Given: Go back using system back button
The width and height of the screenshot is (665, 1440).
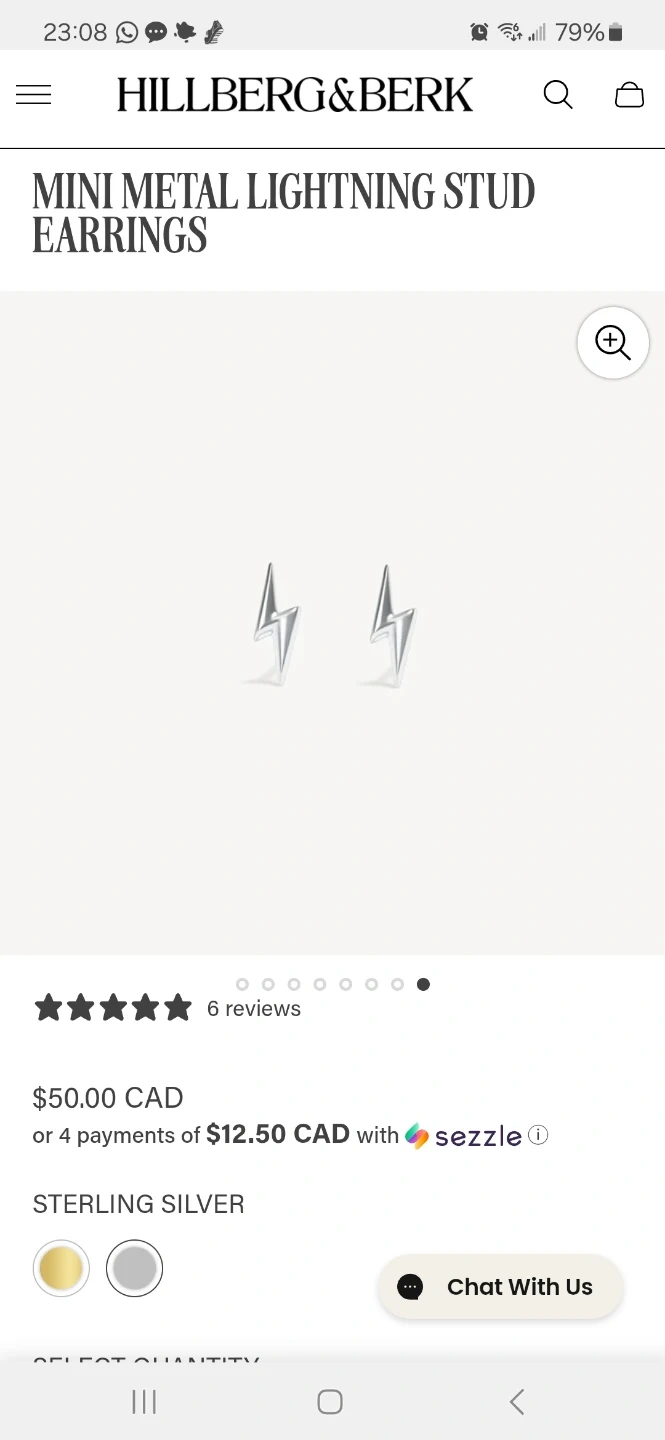Looking at the screenshot, I should (x=516, y=1401).
